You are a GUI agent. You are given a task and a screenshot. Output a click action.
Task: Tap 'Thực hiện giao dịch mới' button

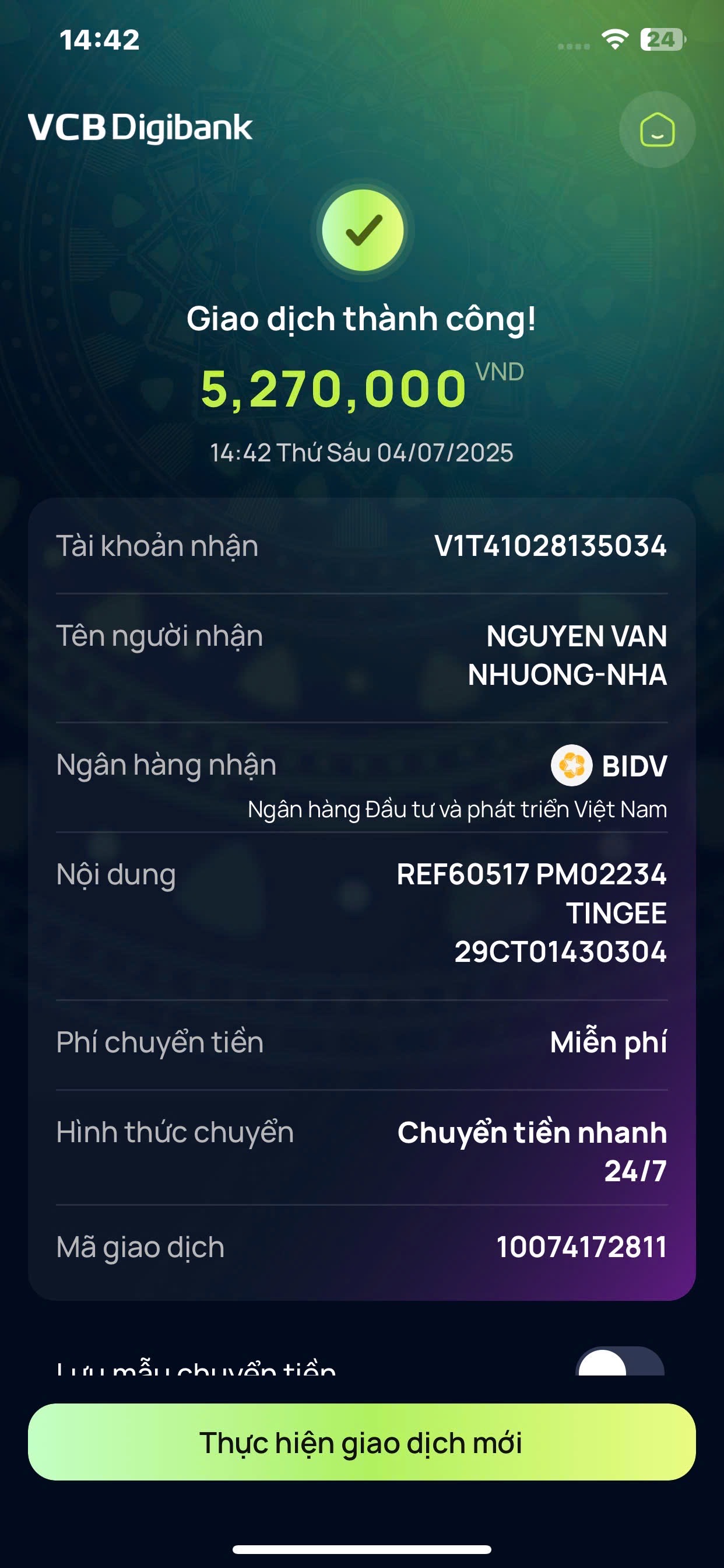click(361, 1442)
